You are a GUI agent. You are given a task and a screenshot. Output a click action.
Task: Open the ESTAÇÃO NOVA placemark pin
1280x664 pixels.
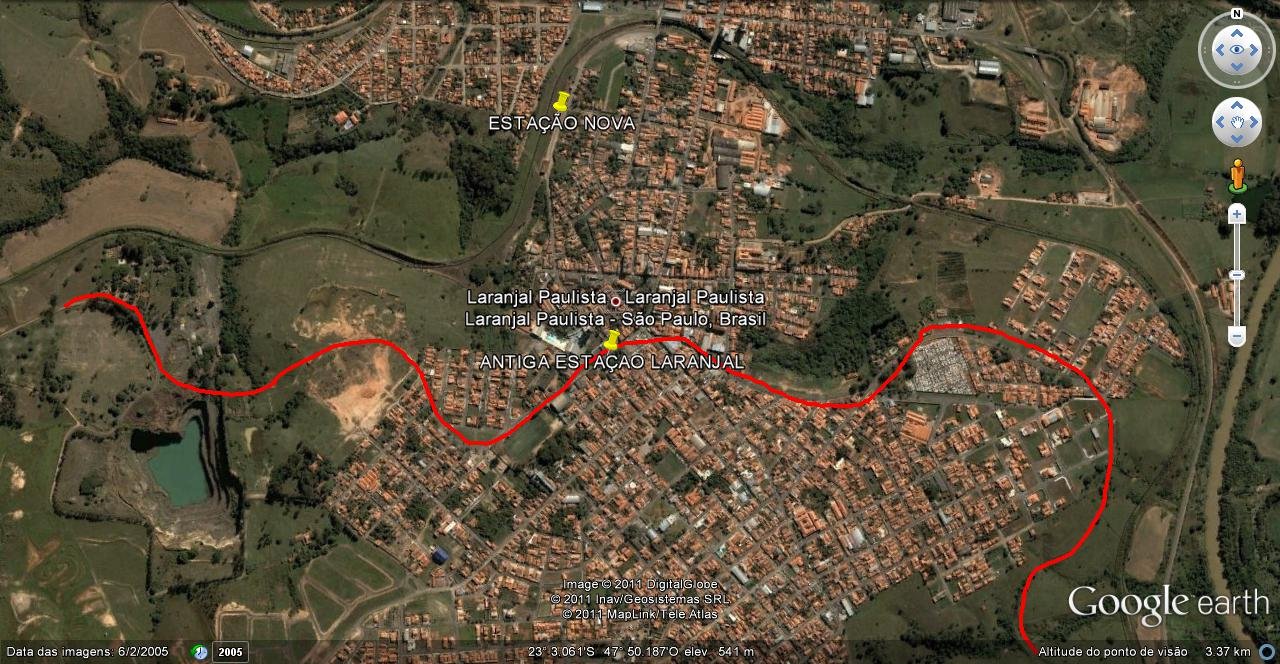pos(561,103)
